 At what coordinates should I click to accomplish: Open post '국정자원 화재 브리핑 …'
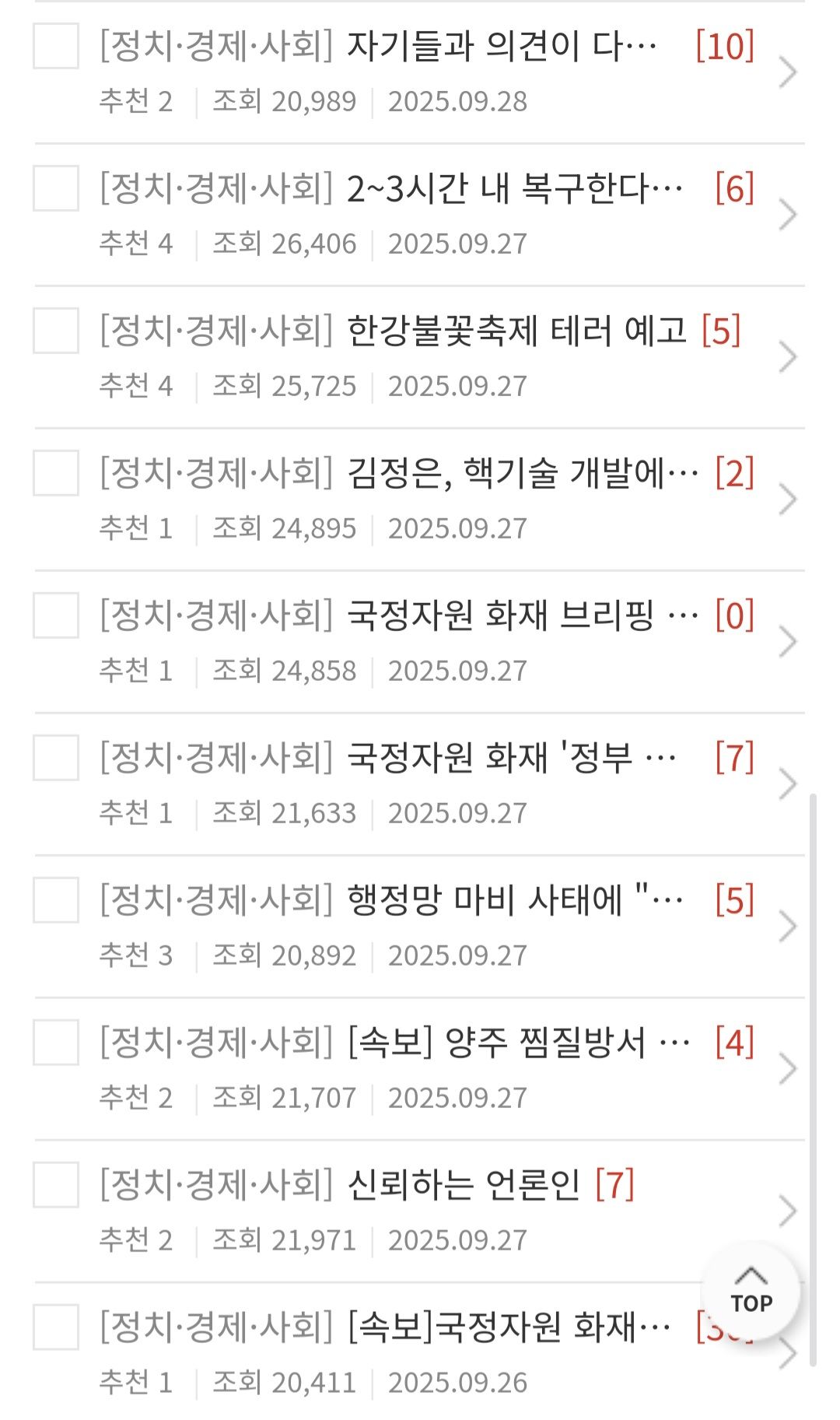522,616
